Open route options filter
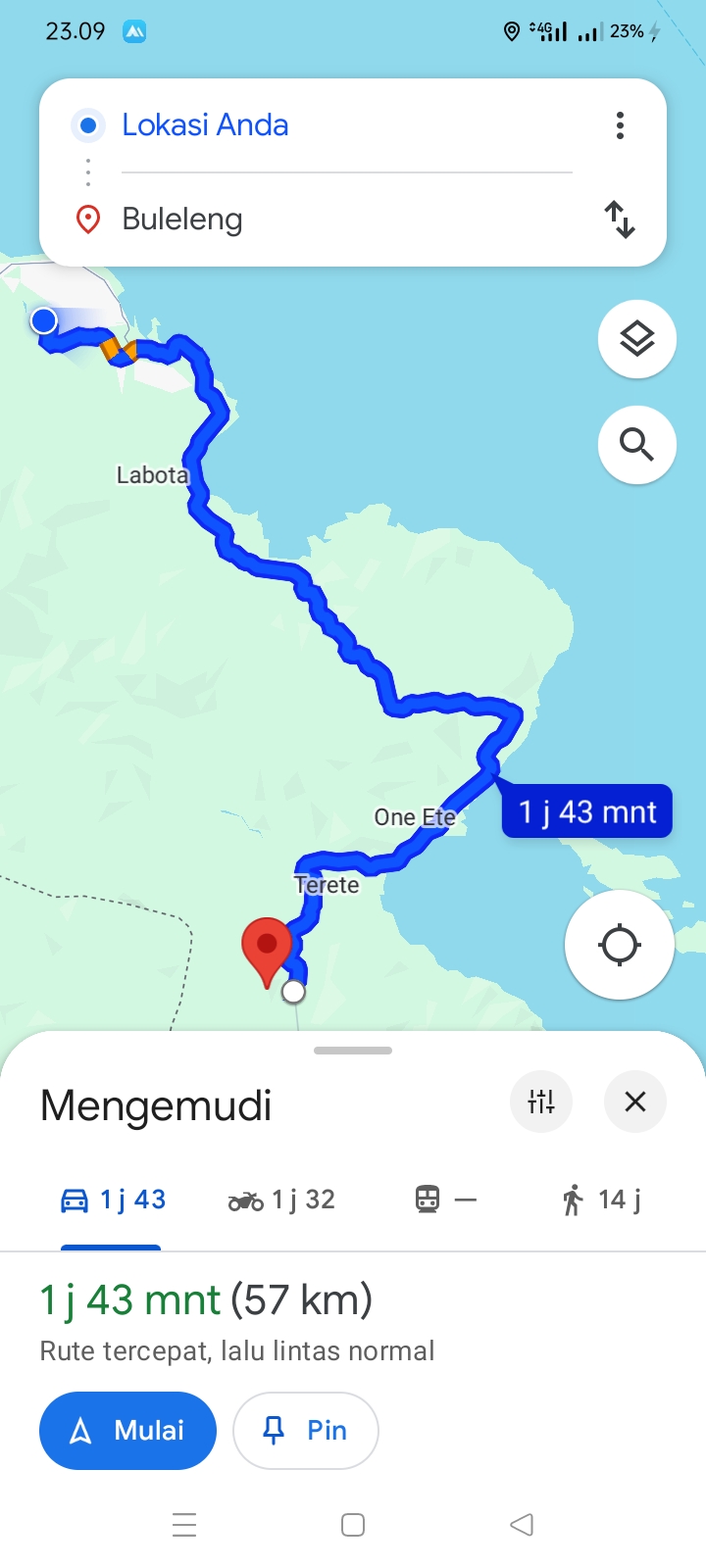Image resolution: width=706 pixels, height=1568 pixels. click(x=541, y=1102)
